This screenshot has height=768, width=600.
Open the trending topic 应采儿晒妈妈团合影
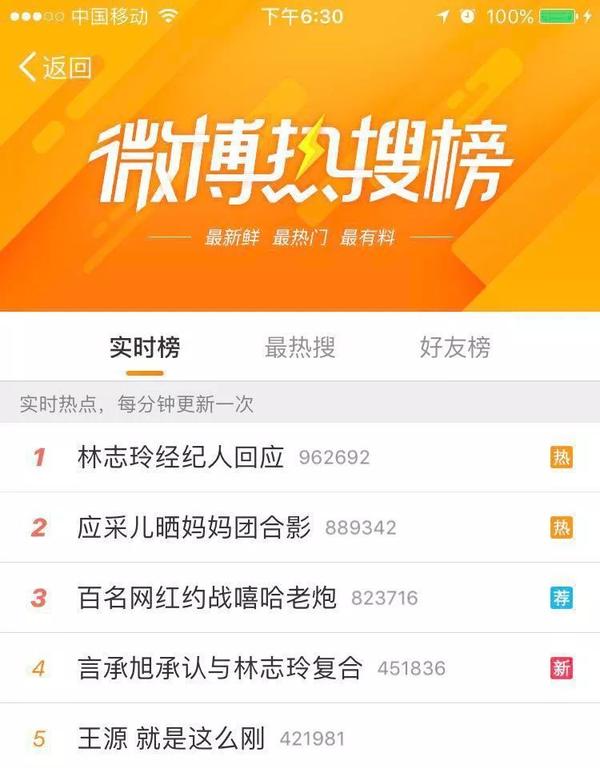(x=194, y=527)
